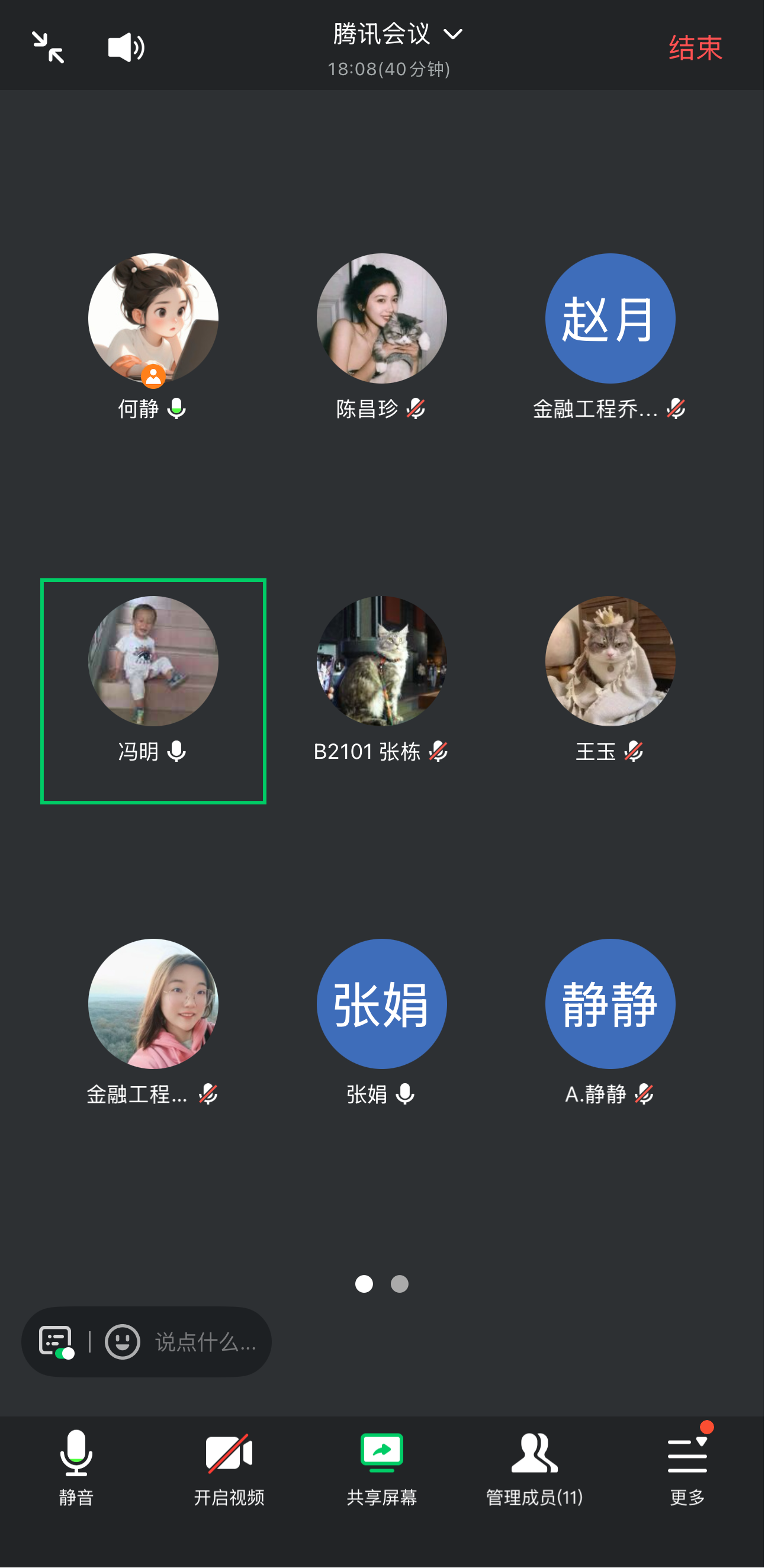
Task: Select participant 冯明
Action: pos(153,661)
